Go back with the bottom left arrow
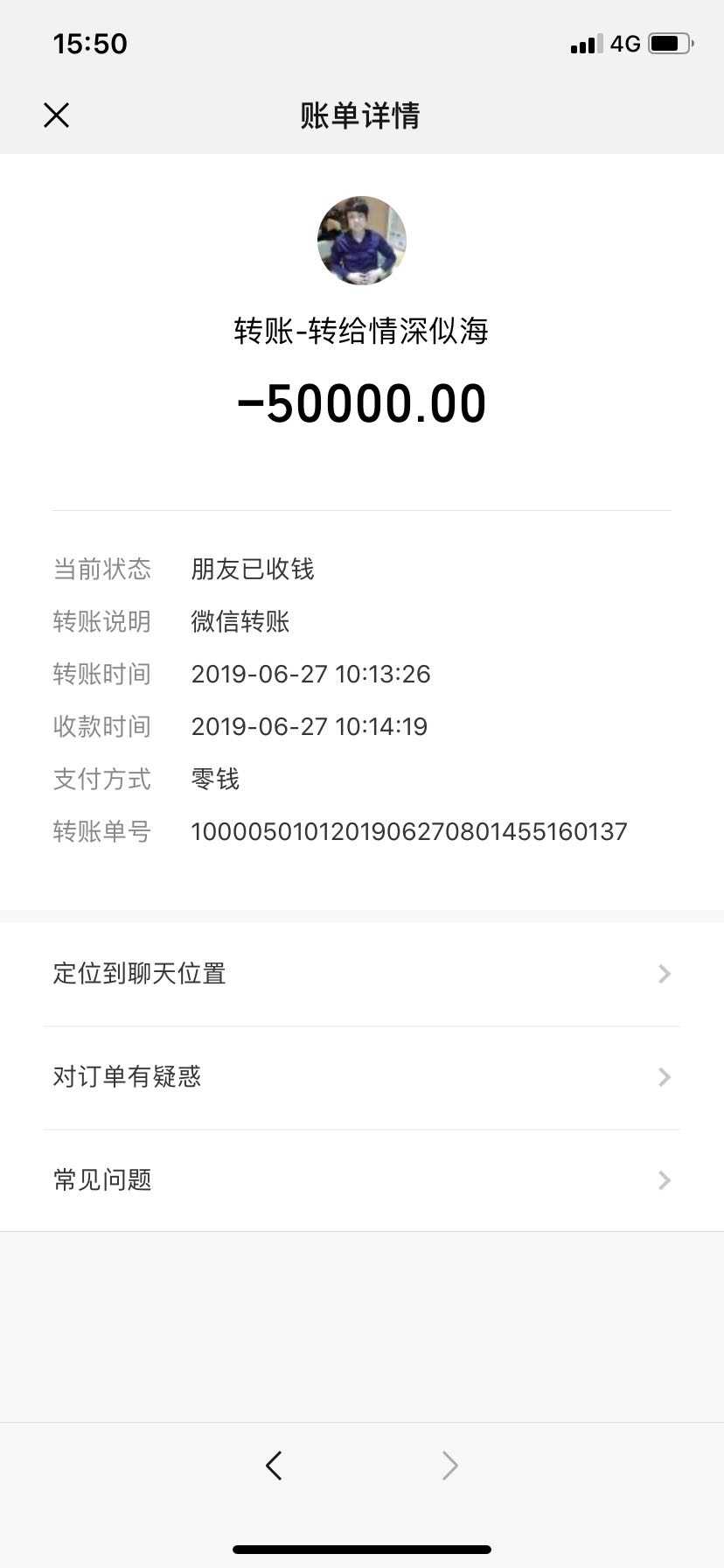 coord(274,1466)
